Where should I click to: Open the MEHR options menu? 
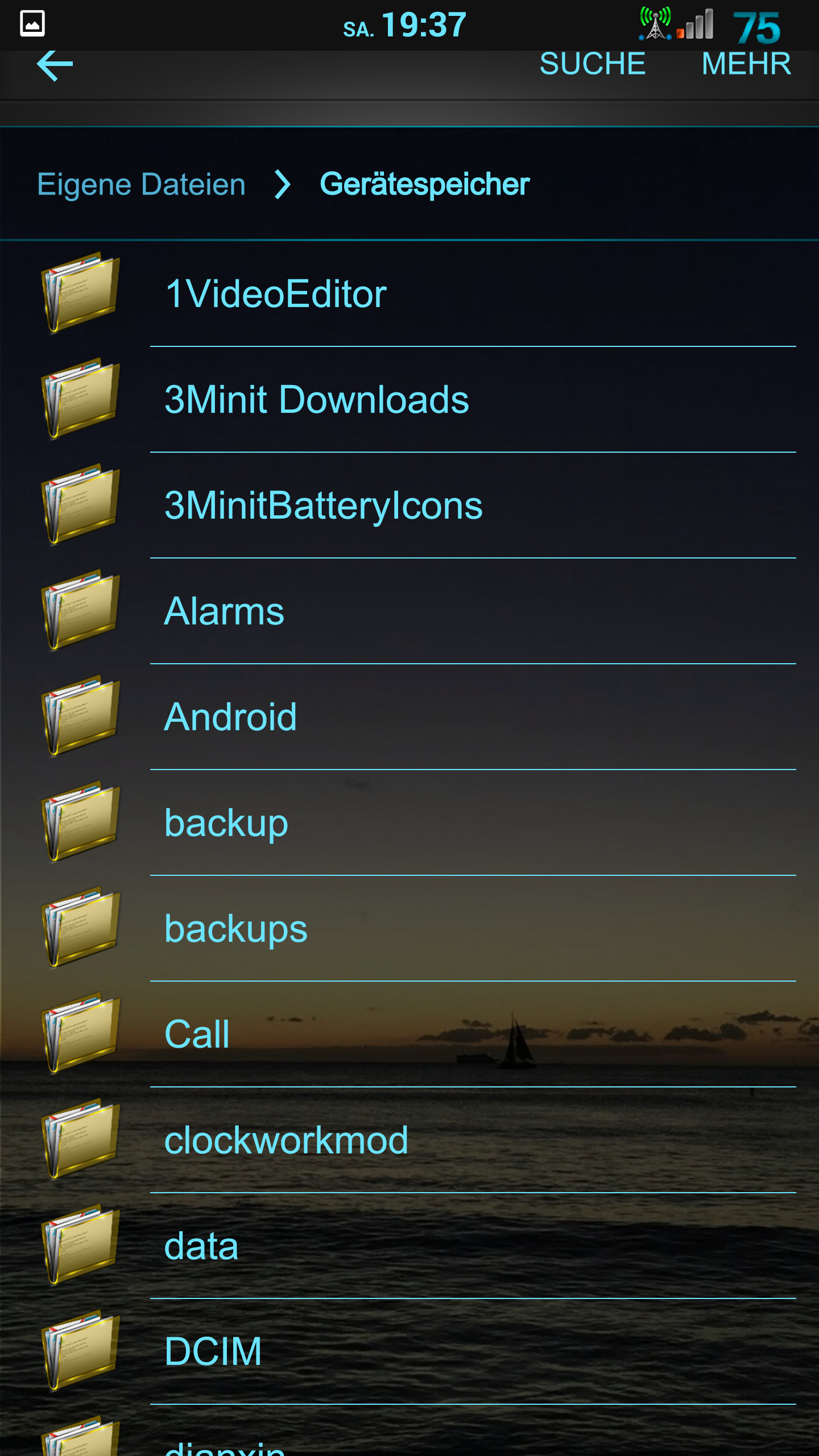pyautogui.click(x=746, y=63)
